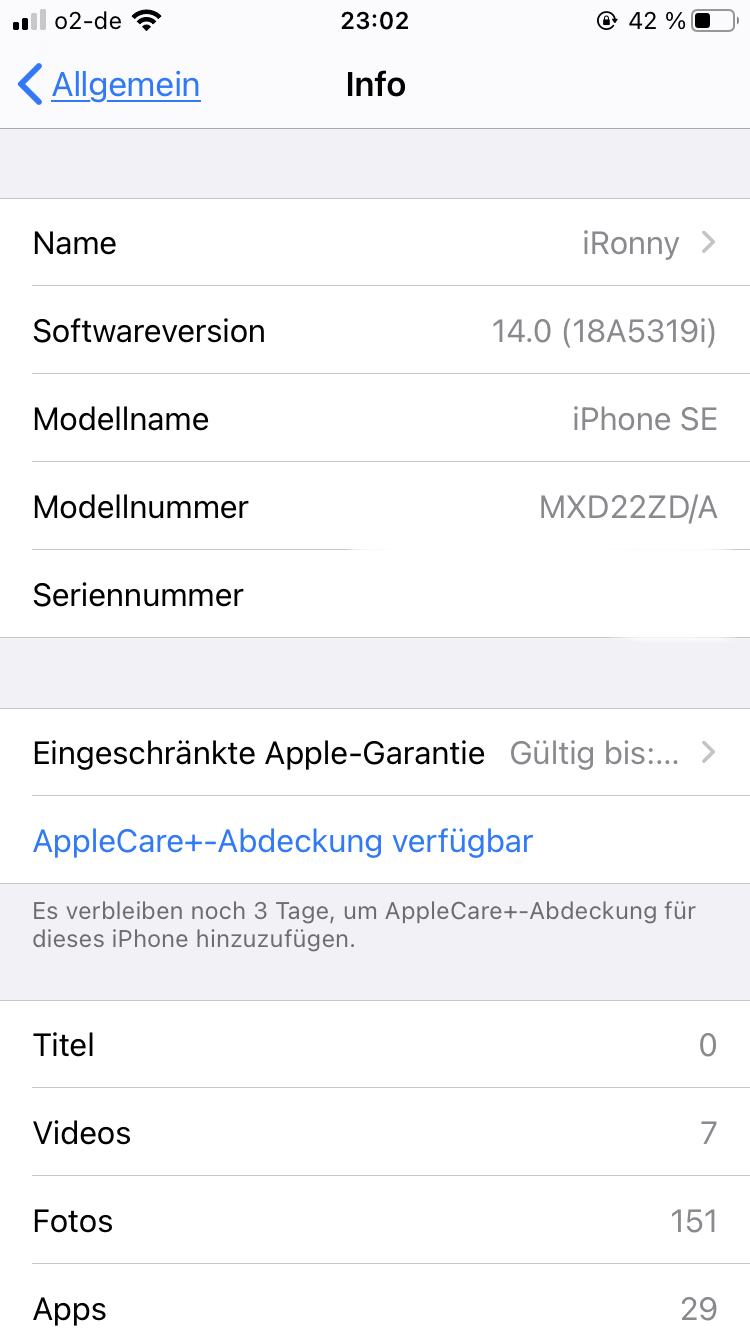Tap AppleCare+-Abdeckung verfügbar link

283,841
